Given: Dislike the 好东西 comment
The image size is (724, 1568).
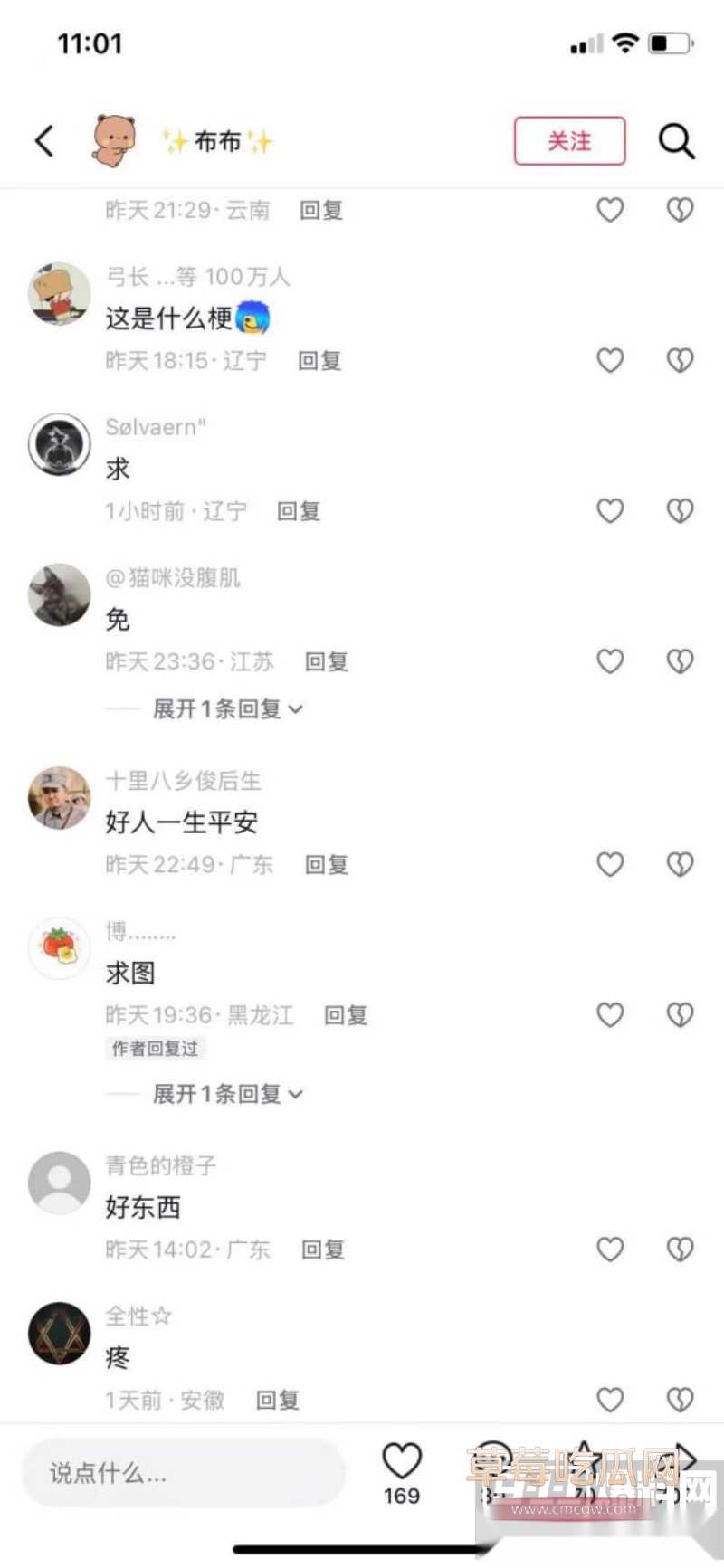Looking at the screenshot, I should pyautogui.click(x=680, y=1249).
